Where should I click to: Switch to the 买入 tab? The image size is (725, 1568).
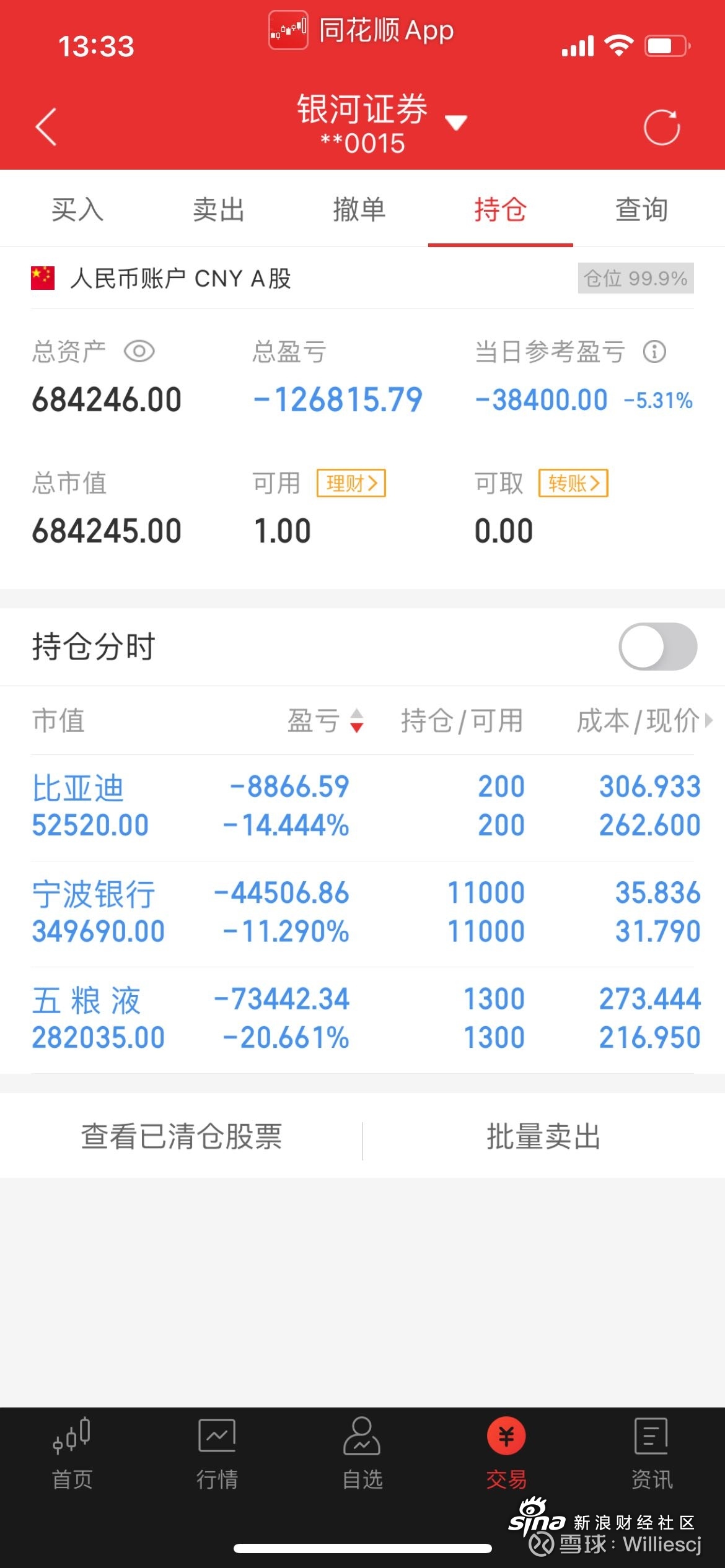[77, 209]
